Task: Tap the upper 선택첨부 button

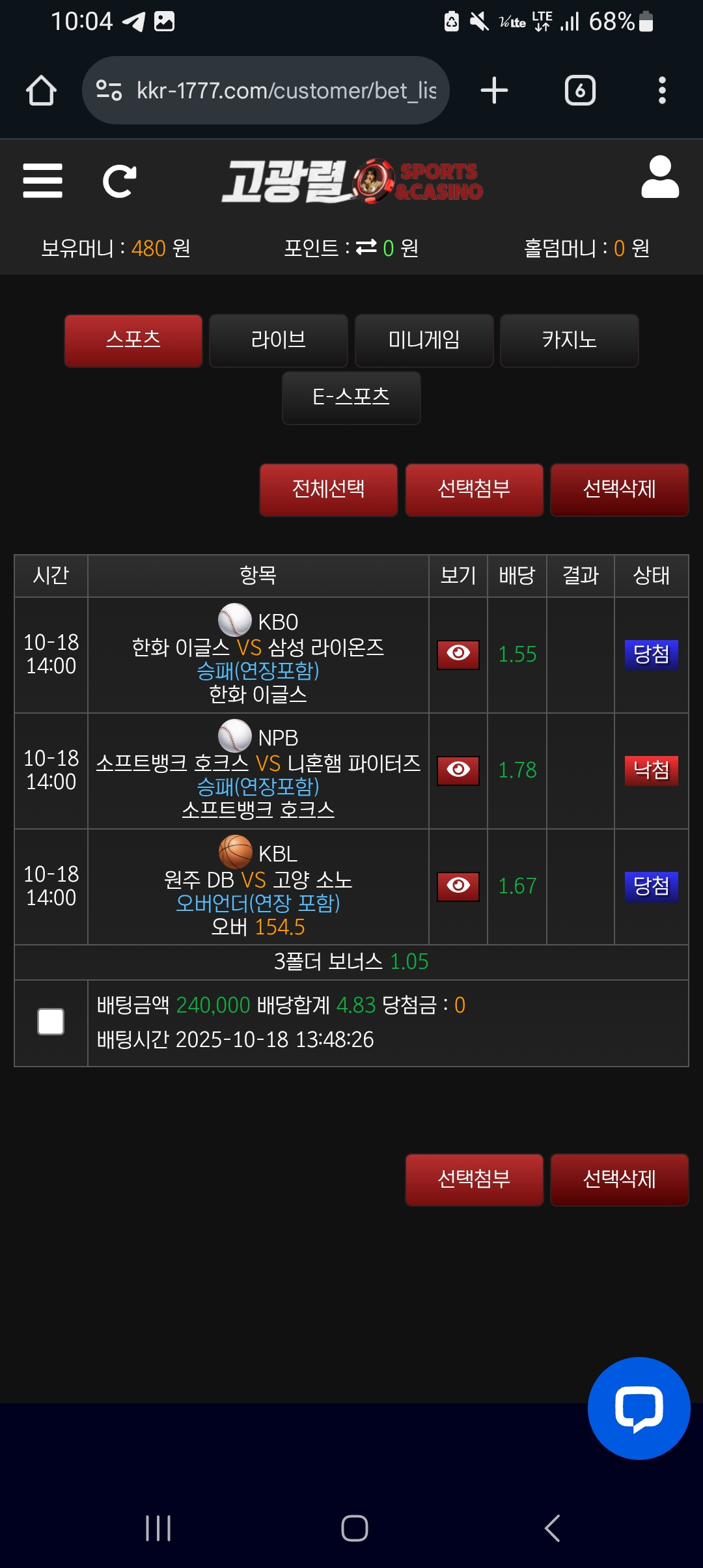Action: pyautogui.click(x=474, y=490)
